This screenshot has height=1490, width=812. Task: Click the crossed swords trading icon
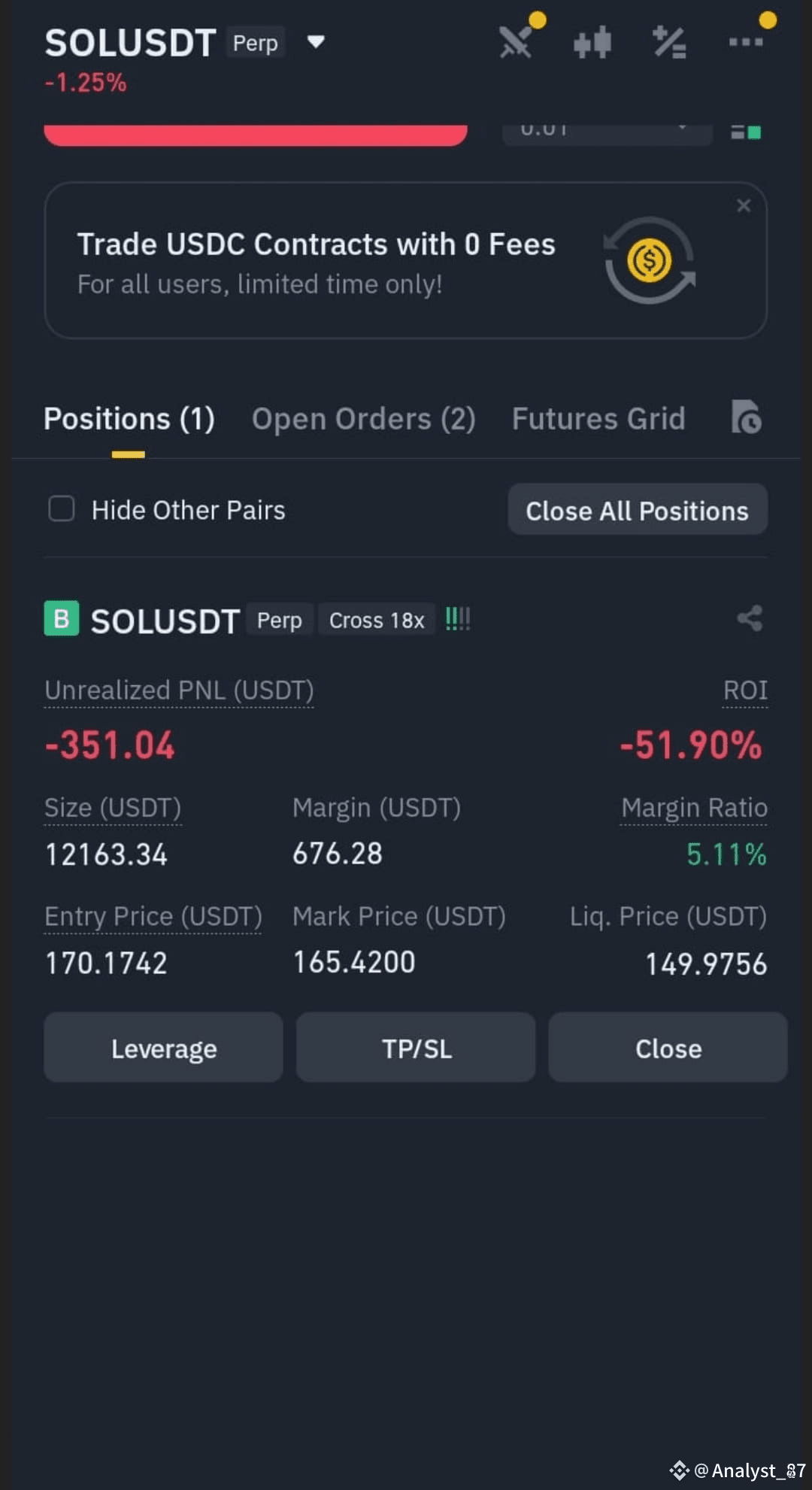point(516,41)
